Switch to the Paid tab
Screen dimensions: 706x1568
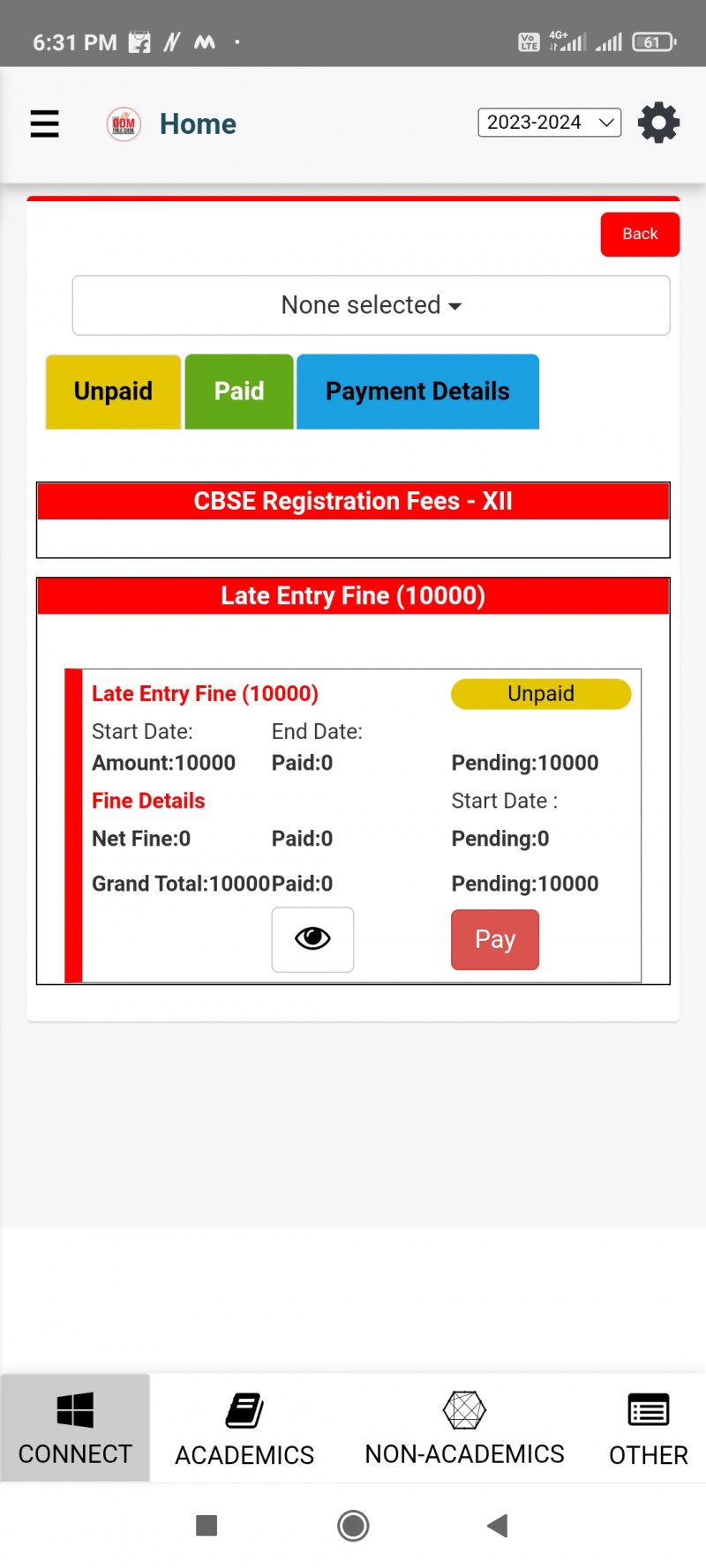[x=239, y=392]
